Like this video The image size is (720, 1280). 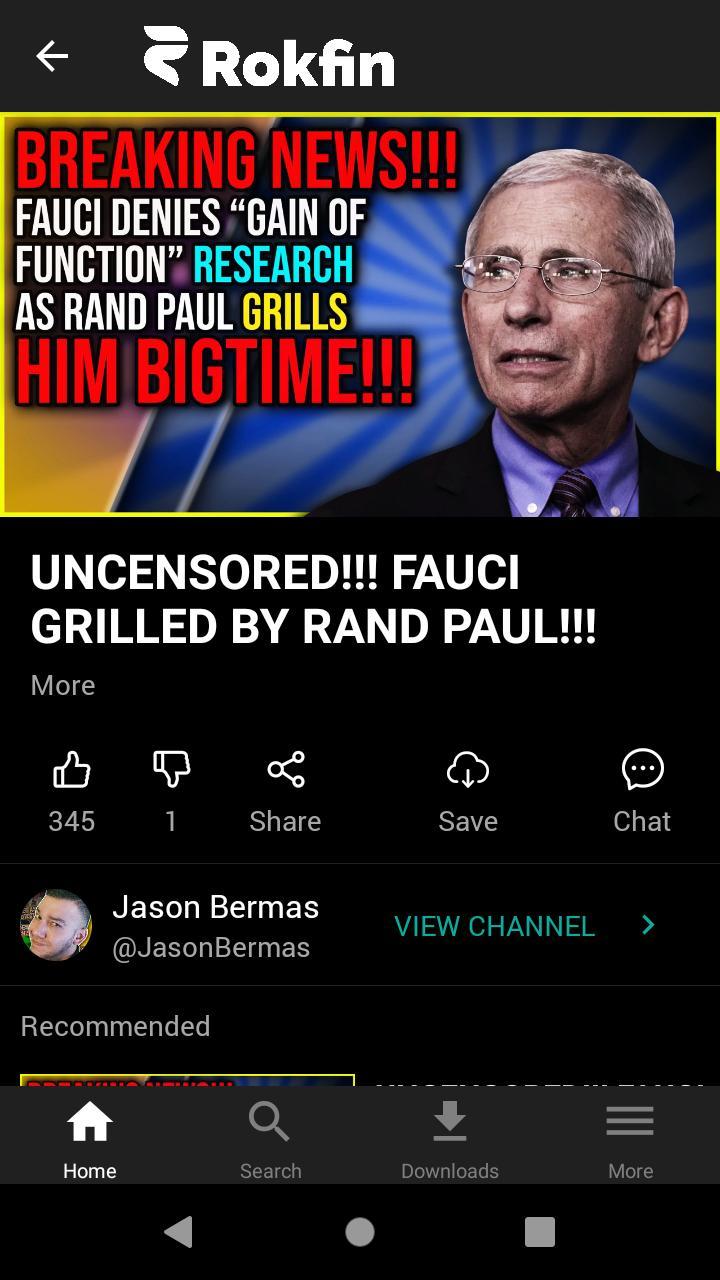(x=72, y=771)
